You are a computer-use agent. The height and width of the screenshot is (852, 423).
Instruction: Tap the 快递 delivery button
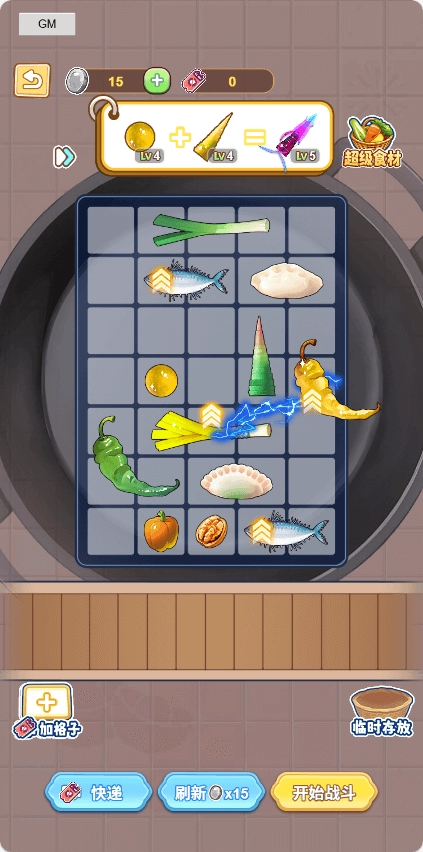98,793
